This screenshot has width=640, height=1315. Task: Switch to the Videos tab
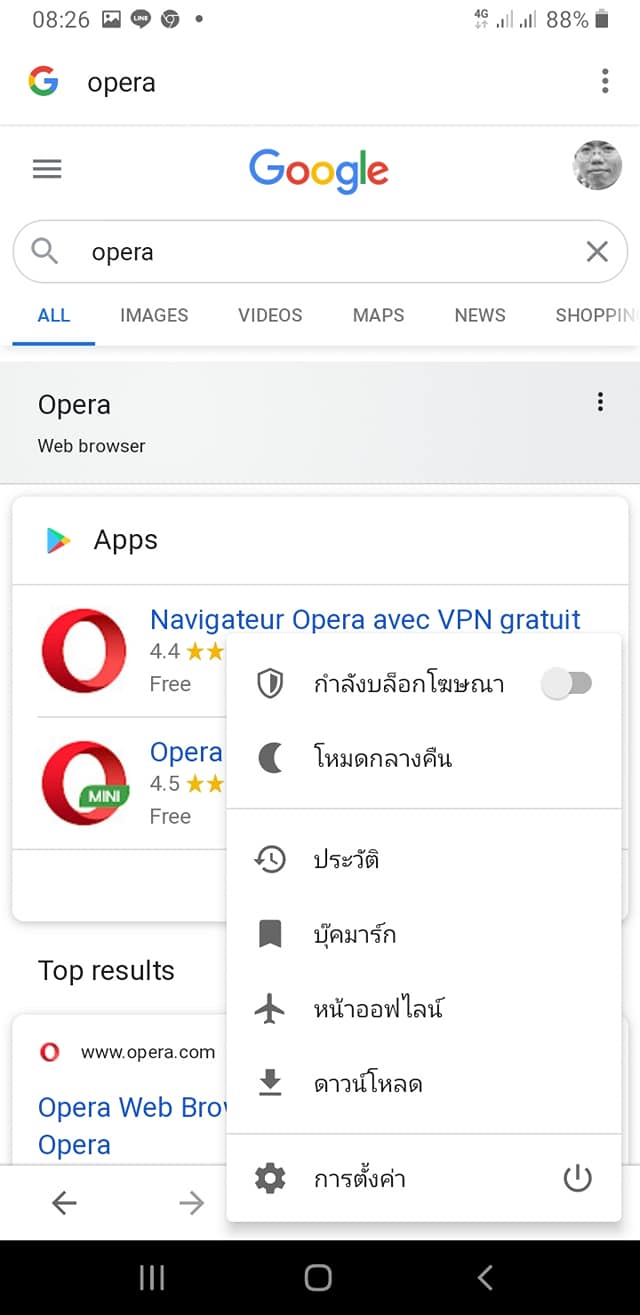point(270,315)
